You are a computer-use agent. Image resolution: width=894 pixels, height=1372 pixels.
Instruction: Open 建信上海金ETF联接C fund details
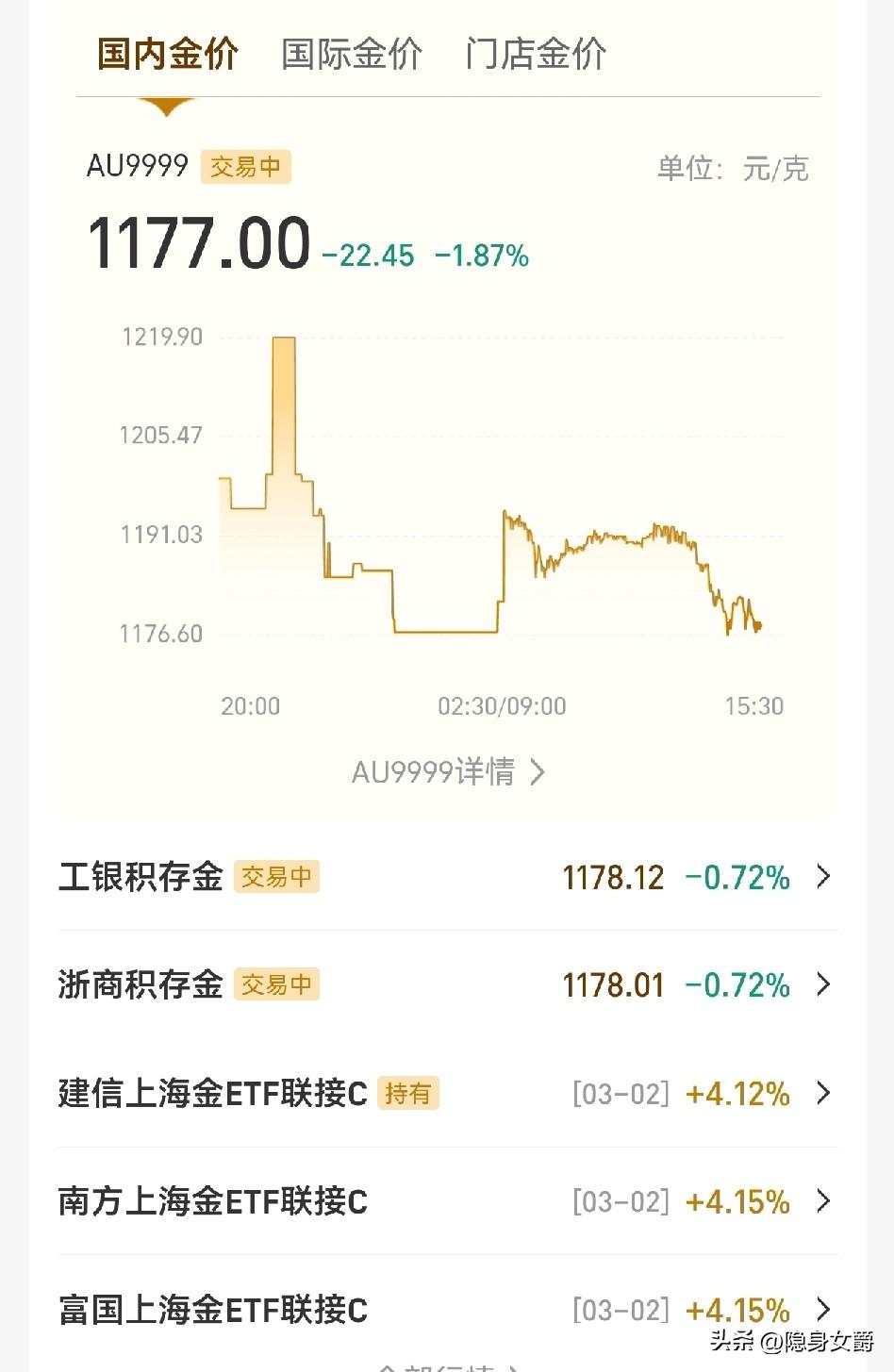point(446,1094)
